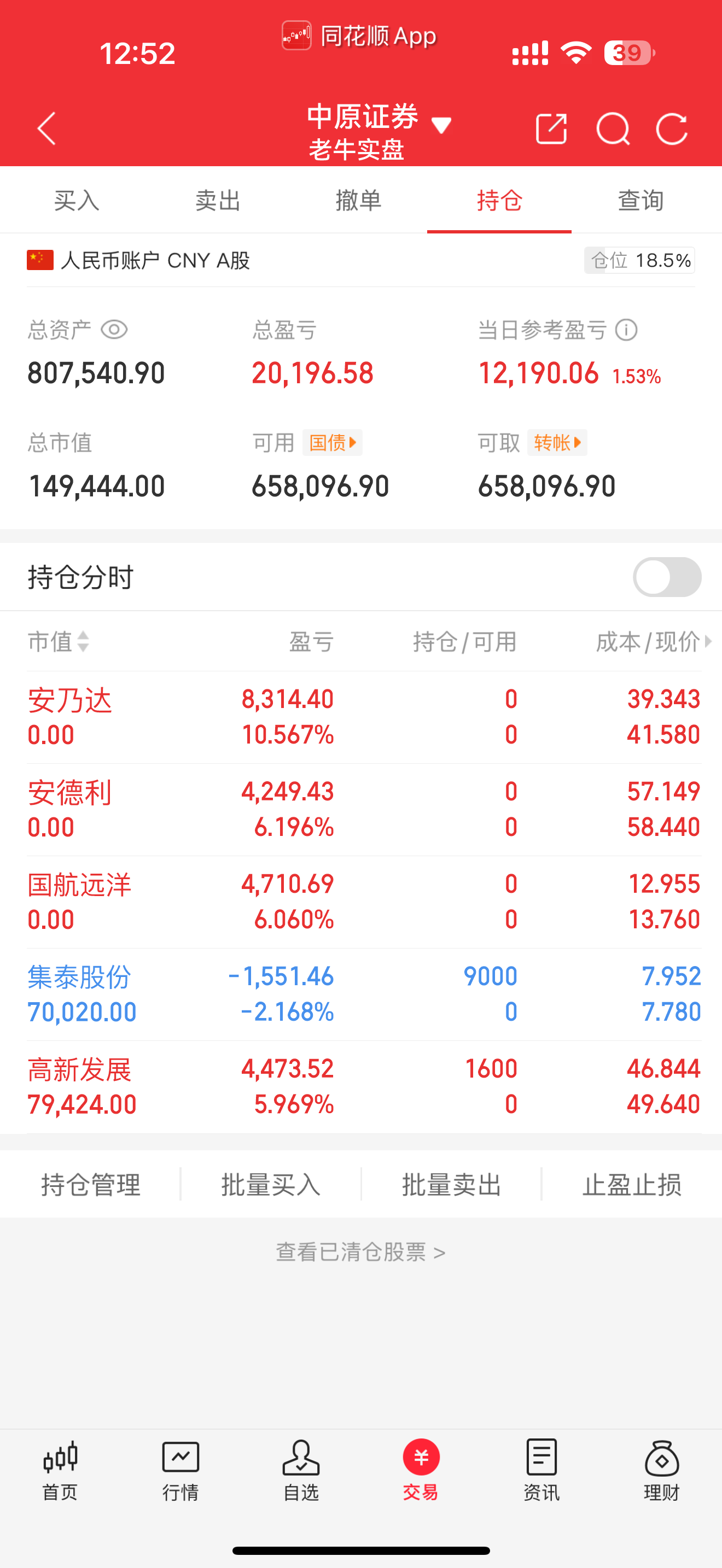Tap the share icon in header

[551, 128]
